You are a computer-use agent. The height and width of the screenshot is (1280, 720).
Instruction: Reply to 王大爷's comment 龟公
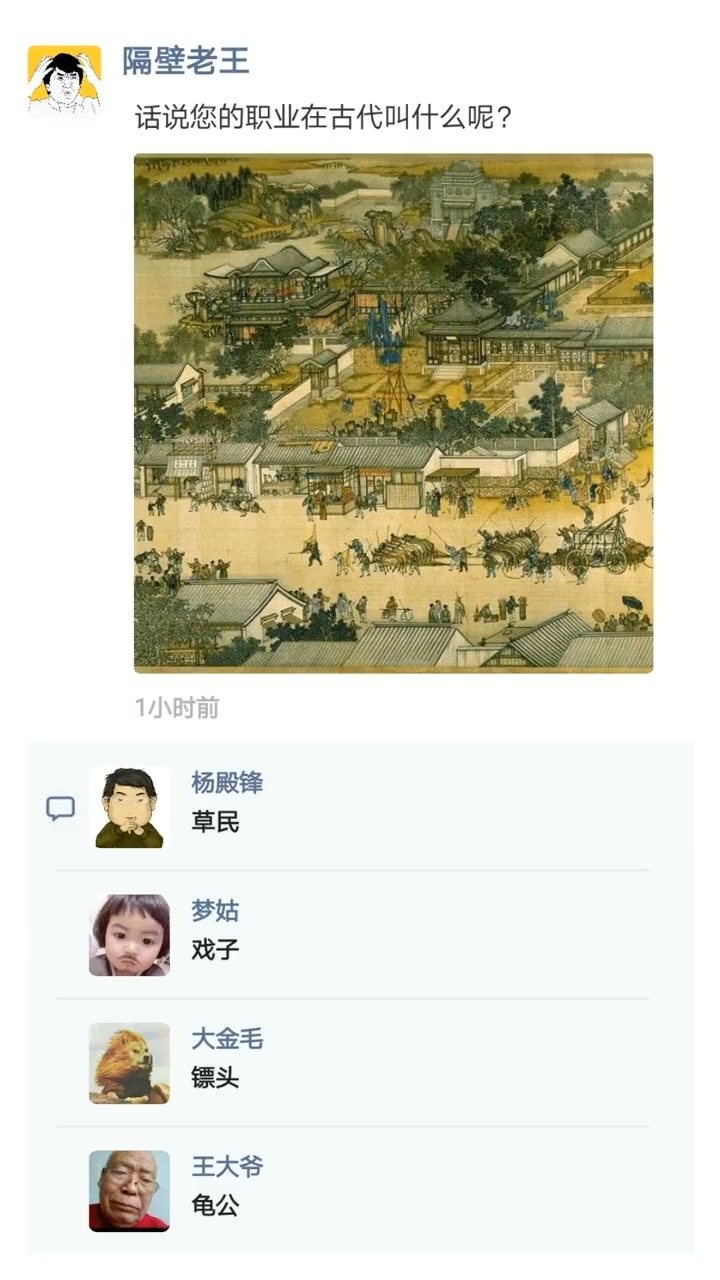[x=215, y=1205]
